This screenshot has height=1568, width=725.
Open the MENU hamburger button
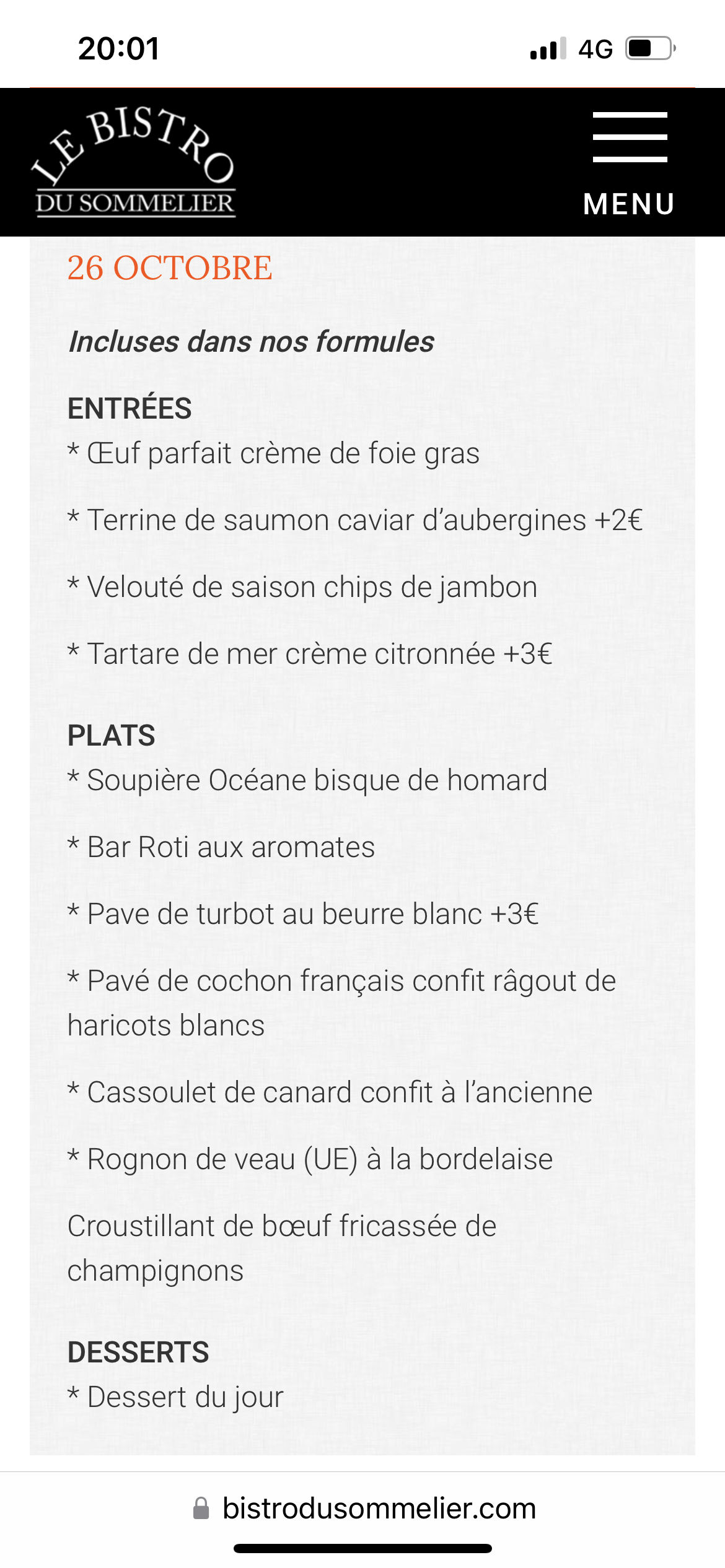click(x=629, y=163)
